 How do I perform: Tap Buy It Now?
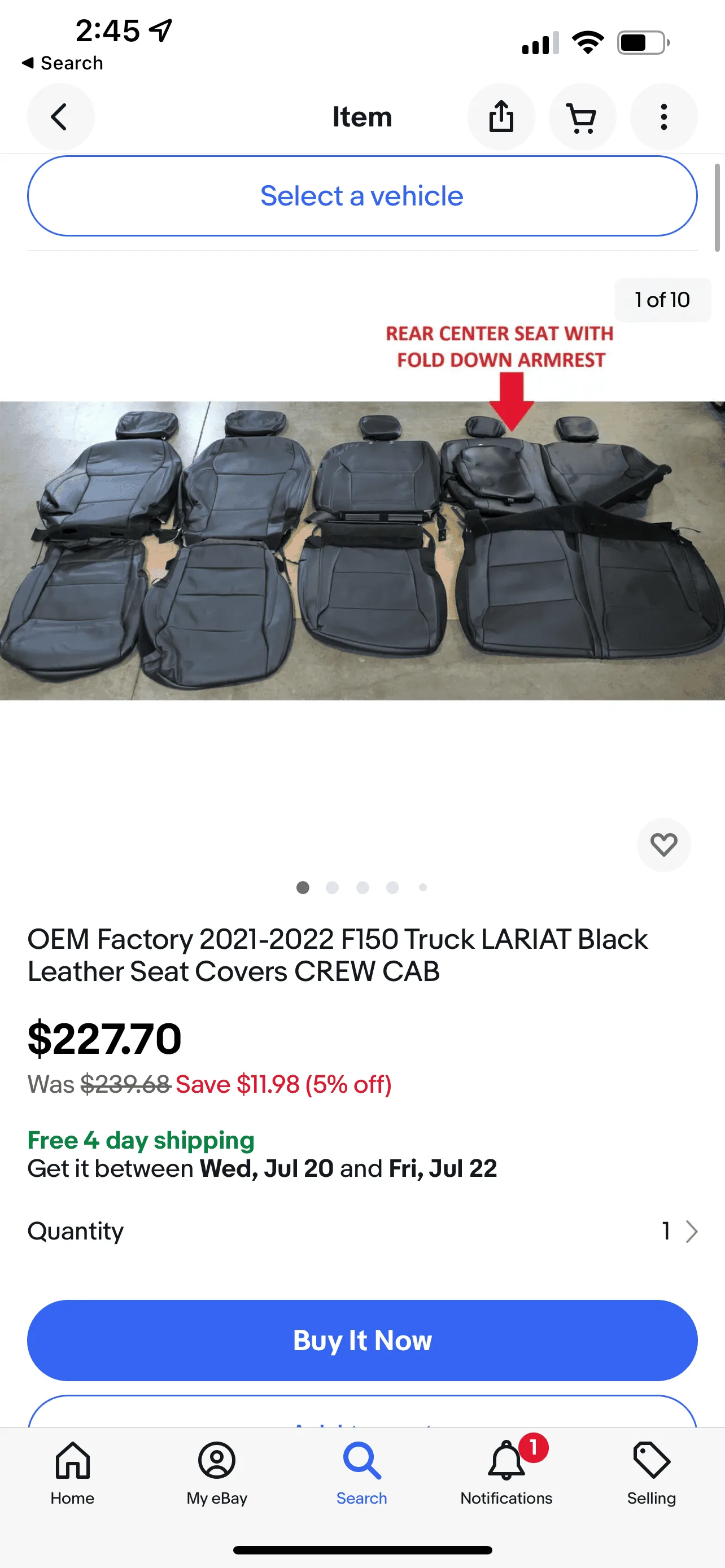click(362, 1340)
